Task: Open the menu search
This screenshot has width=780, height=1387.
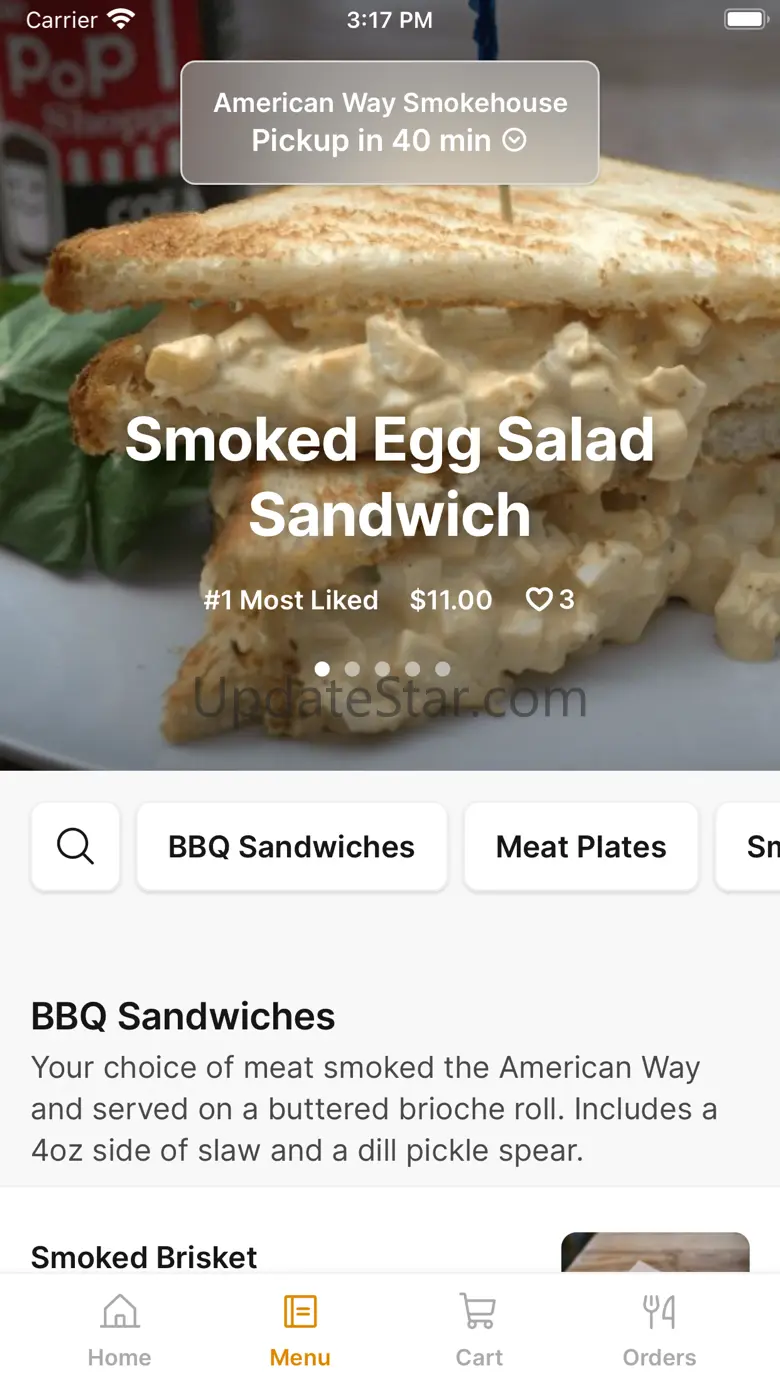Action: [x=76, y=847]
